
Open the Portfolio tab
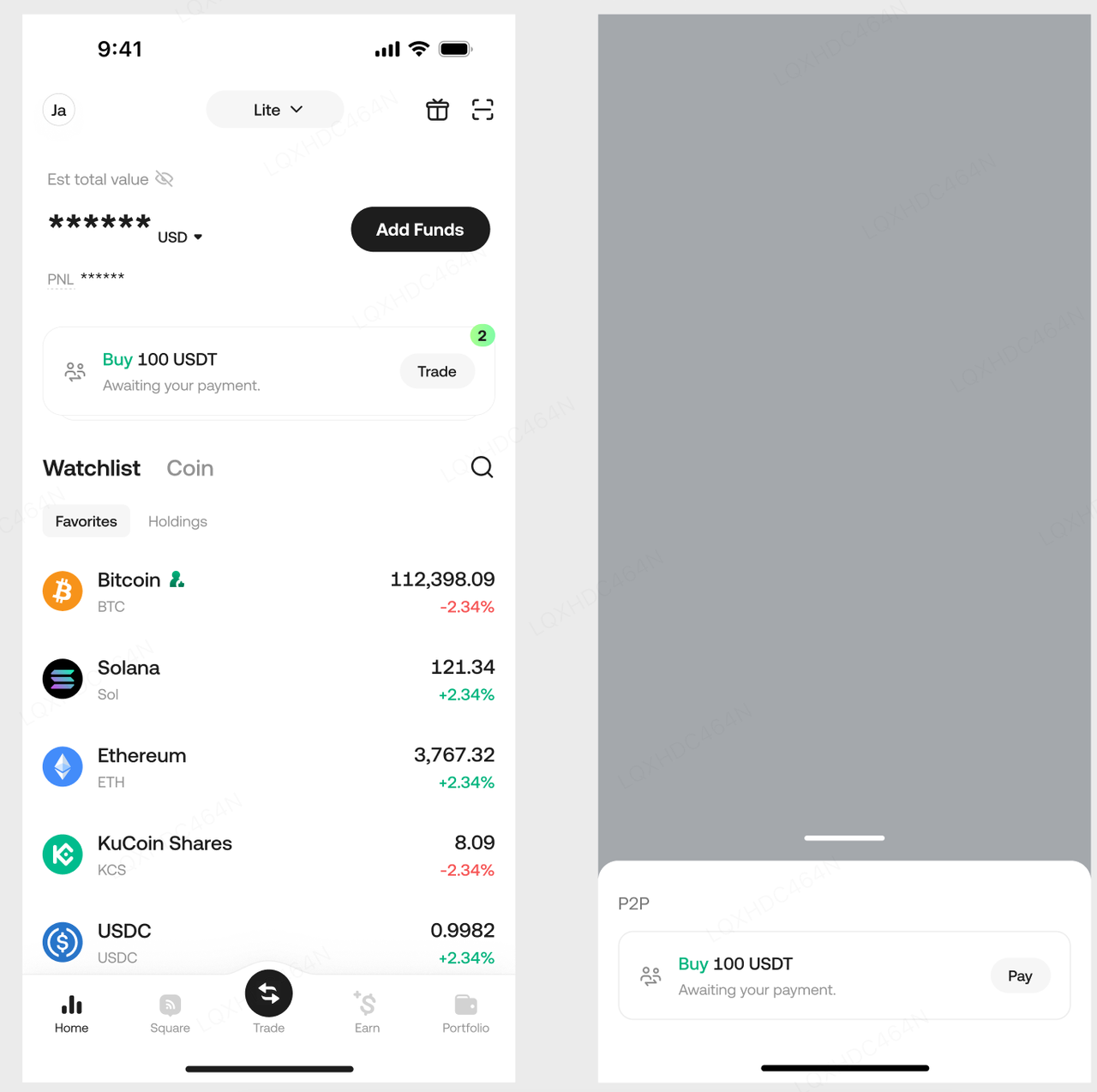(465, 1013)
